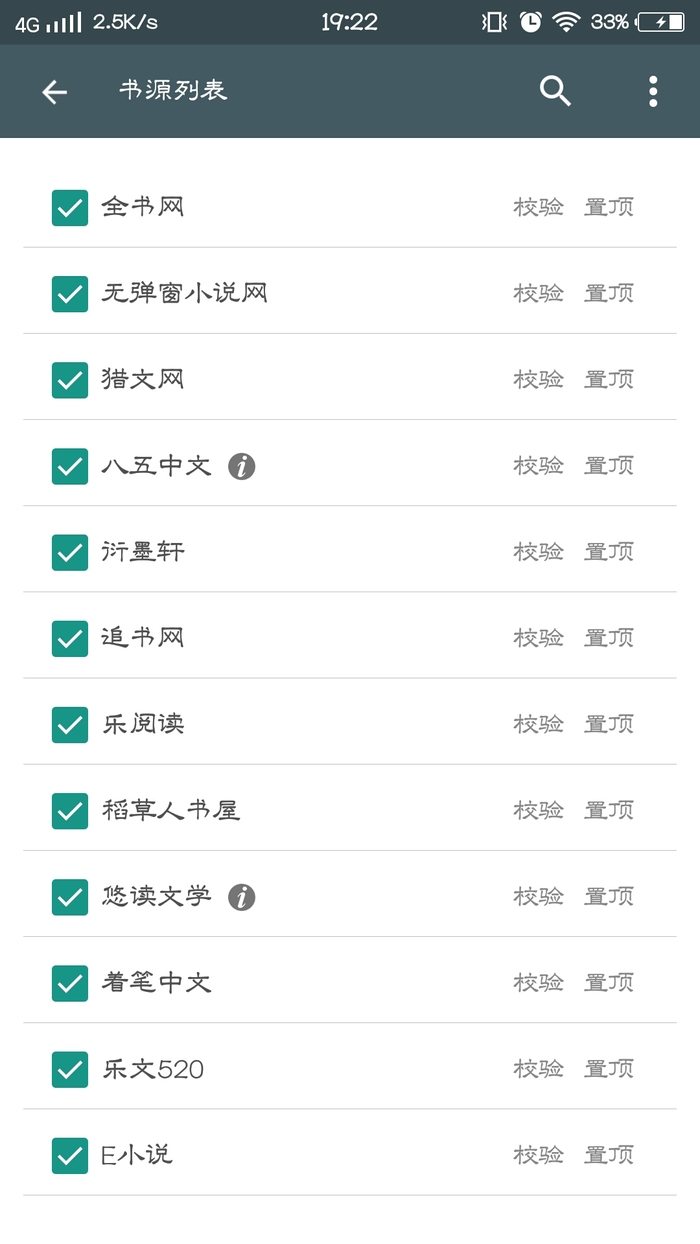Disable the 稻草人书屋 source checkbox

pos(70,810)
